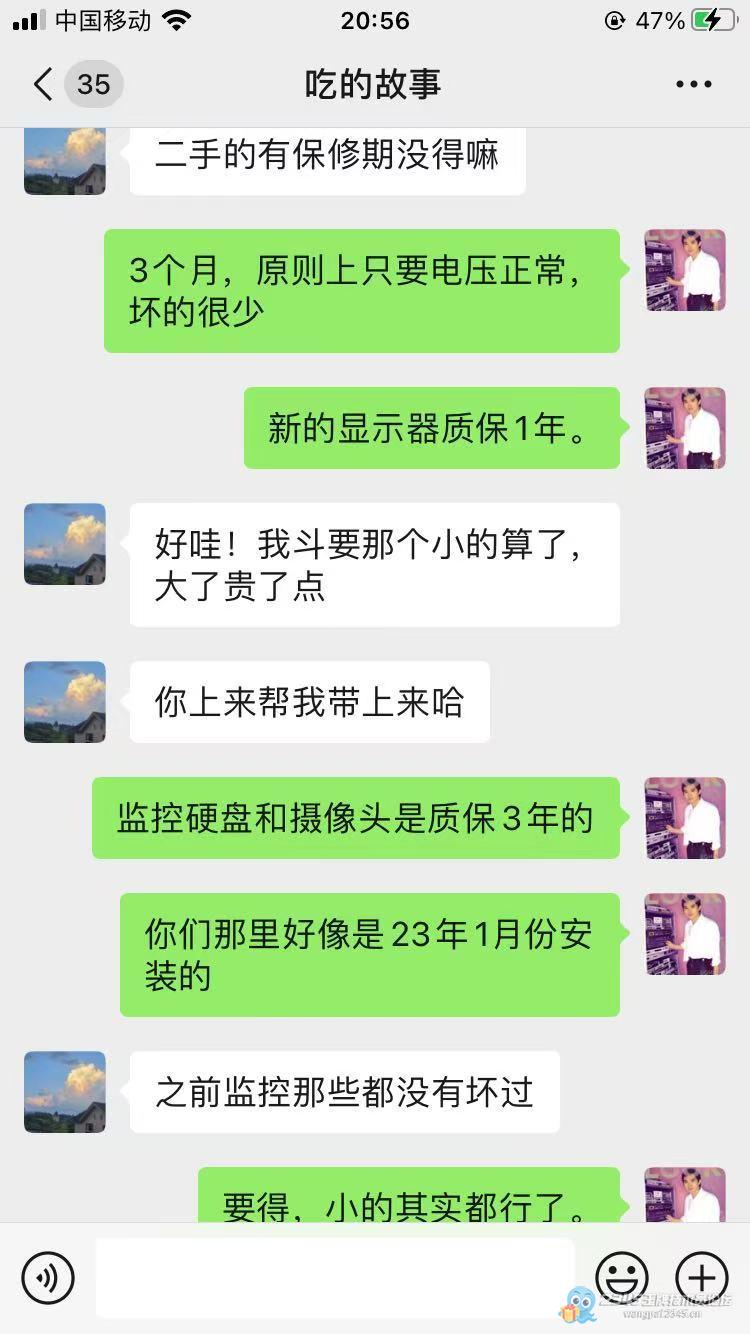The width and height of the screenshot is (750, 1334).
Task: Switch to voice message input
Action: pyautogui.click(x=48, y=1277)
